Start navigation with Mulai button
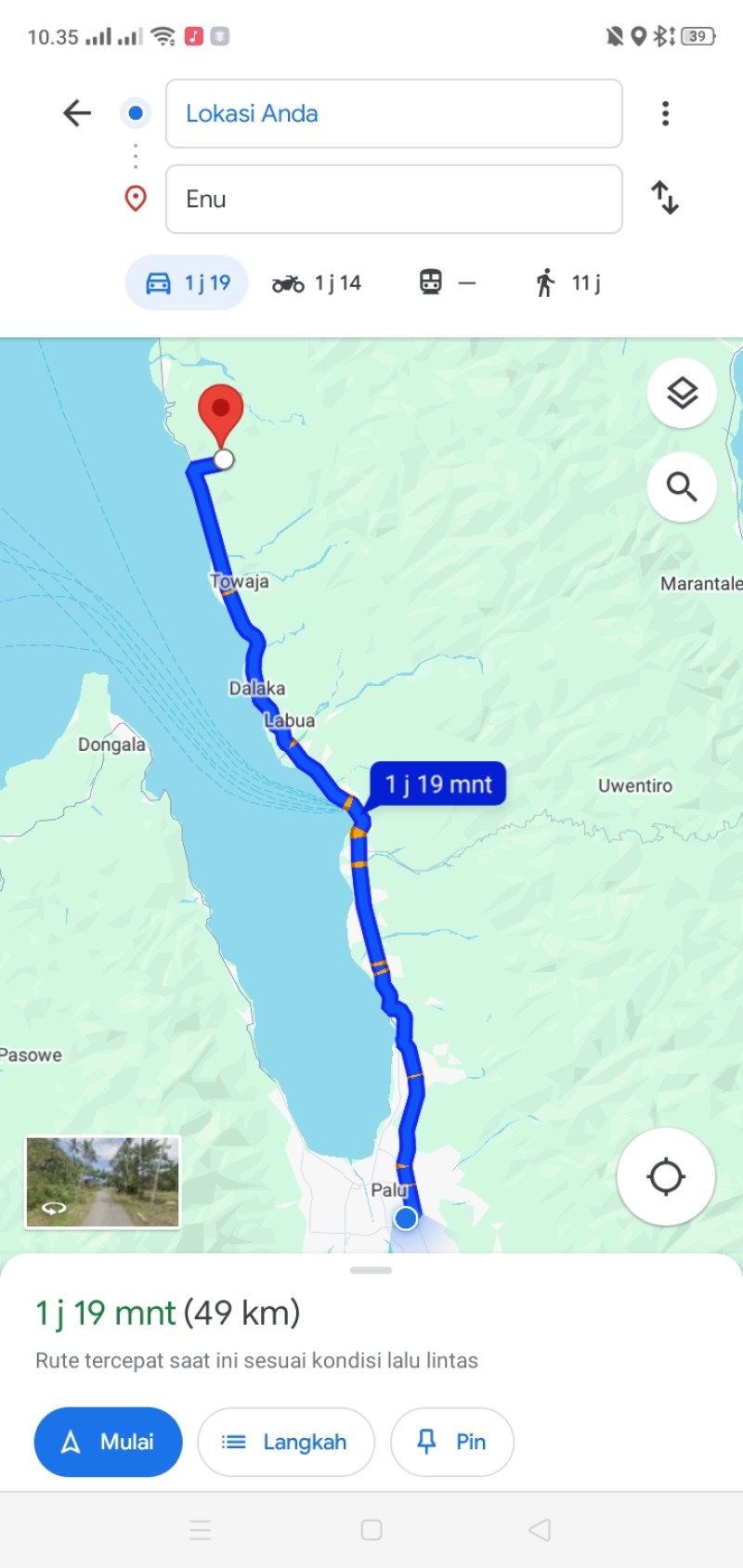Viewport: 743px width, 1568px height. 109,1442
